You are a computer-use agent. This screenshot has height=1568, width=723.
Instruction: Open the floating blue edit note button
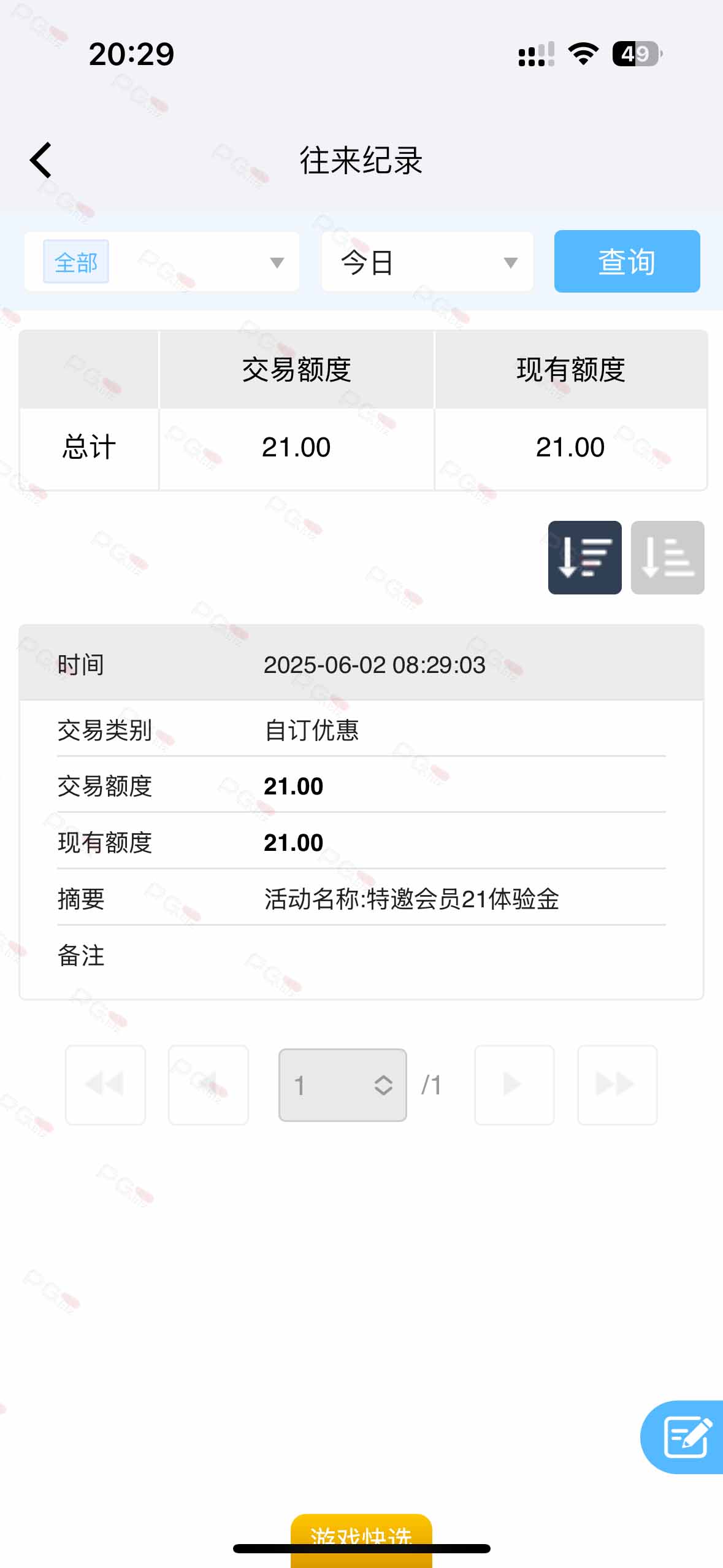[684, 1437]
